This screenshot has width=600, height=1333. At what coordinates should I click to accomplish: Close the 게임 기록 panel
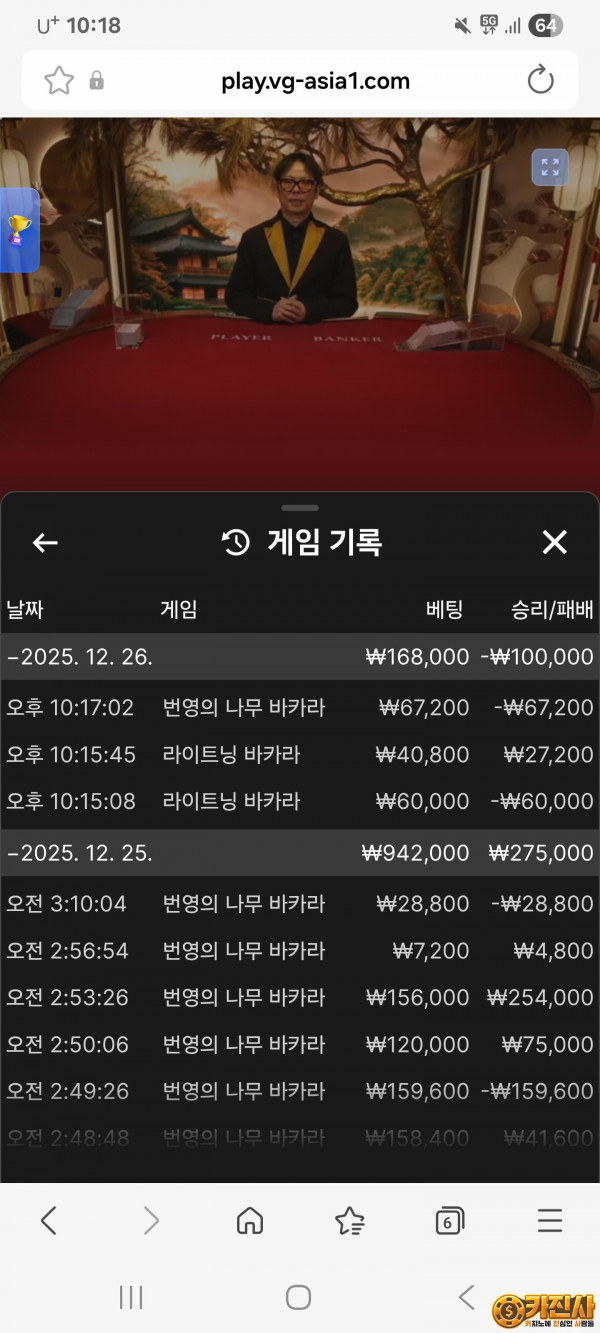click(x=554, y=543)
